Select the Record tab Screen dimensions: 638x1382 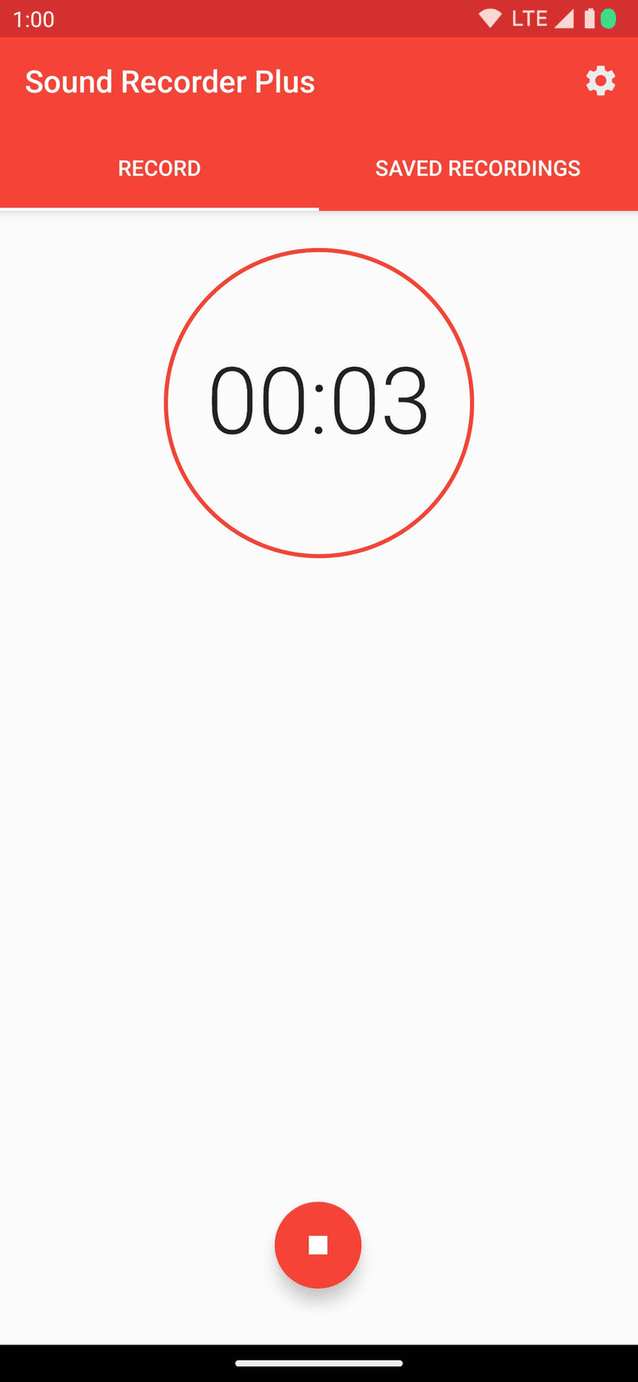pos(159,168)
